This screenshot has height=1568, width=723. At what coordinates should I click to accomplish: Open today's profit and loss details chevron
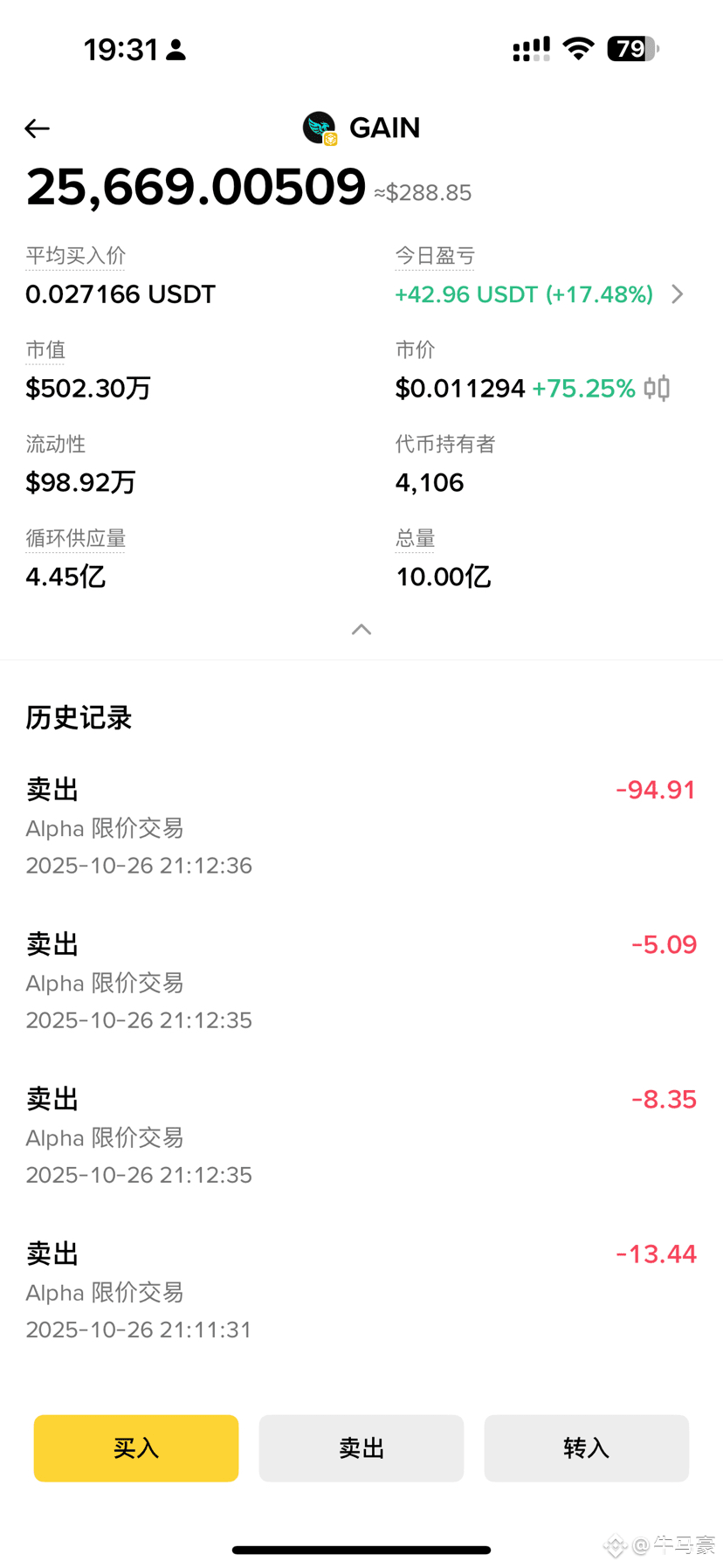(x=678, y=294)
